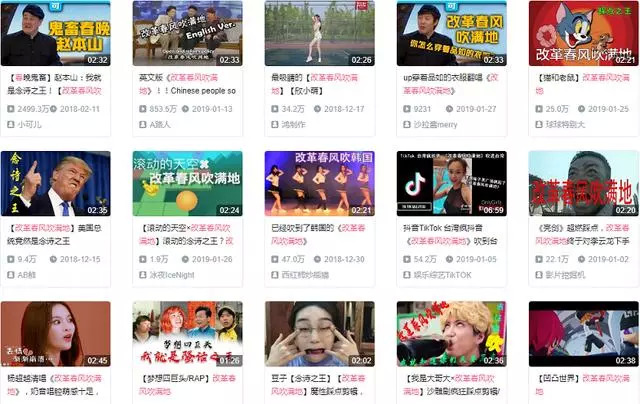640x404 pixels.
Task: Play the 抖音TikTok 06:59 video
Action: (452, 183)
